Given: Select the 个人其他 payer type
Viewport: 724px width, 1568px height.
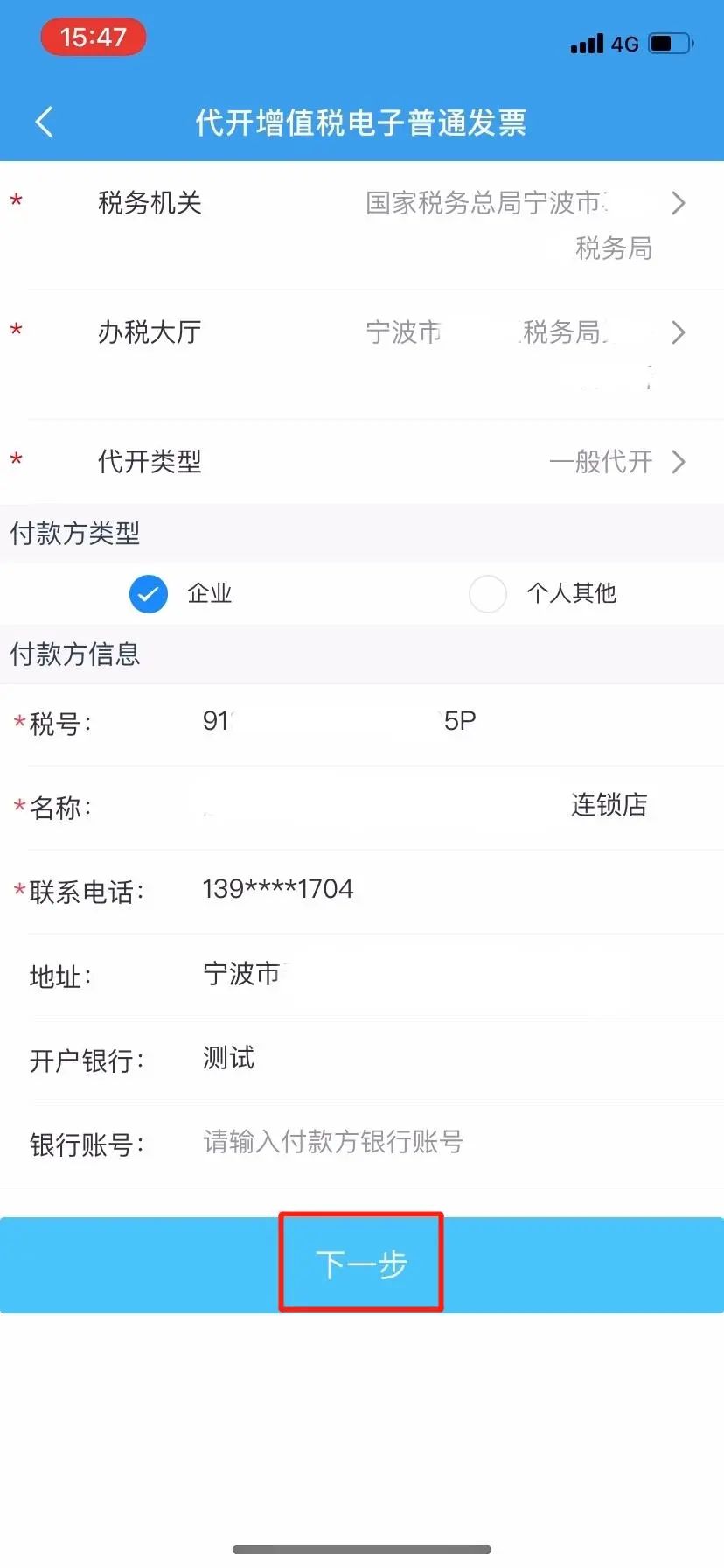Looking at the screenshot, I should click(543, 594).
